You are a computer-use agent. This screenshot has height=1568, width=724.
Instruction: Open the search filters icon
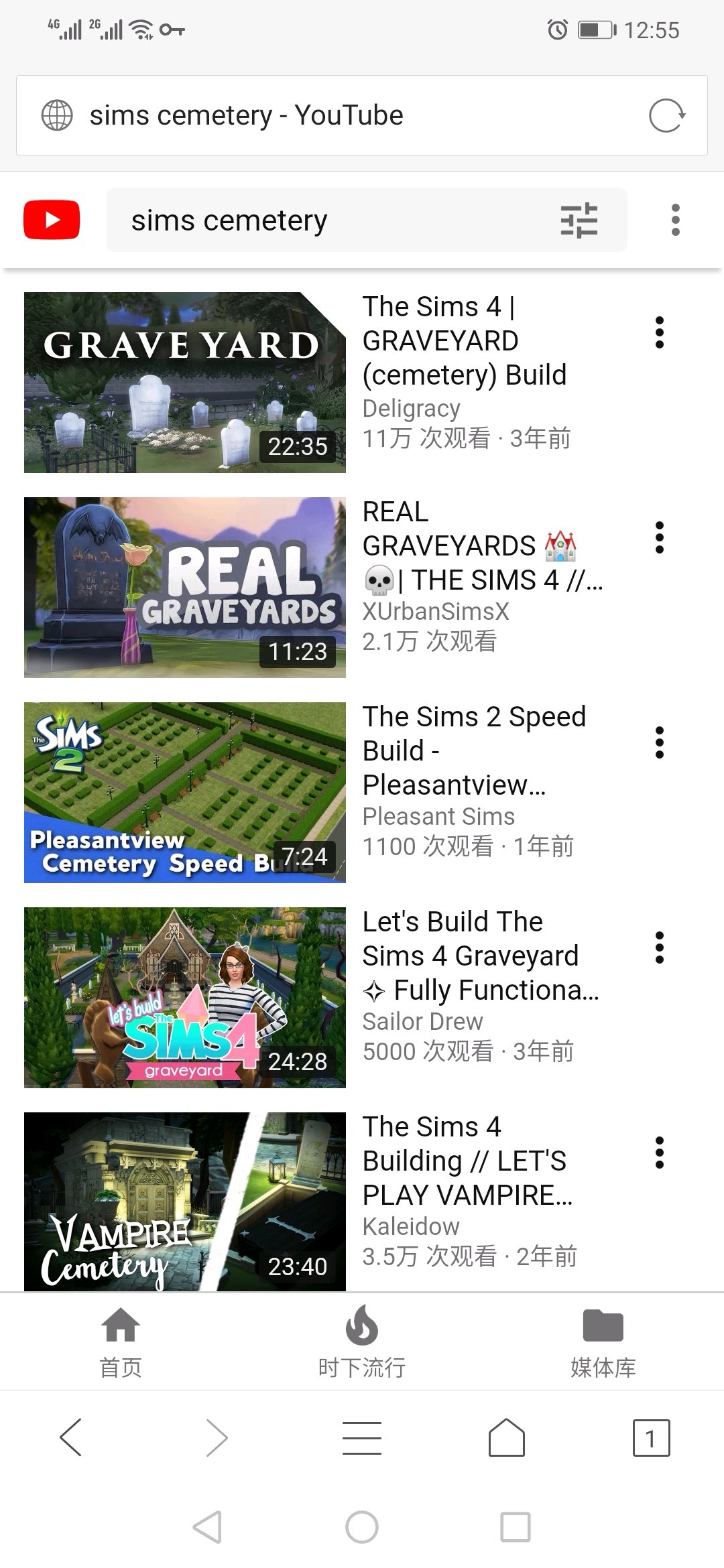(579, 220)
